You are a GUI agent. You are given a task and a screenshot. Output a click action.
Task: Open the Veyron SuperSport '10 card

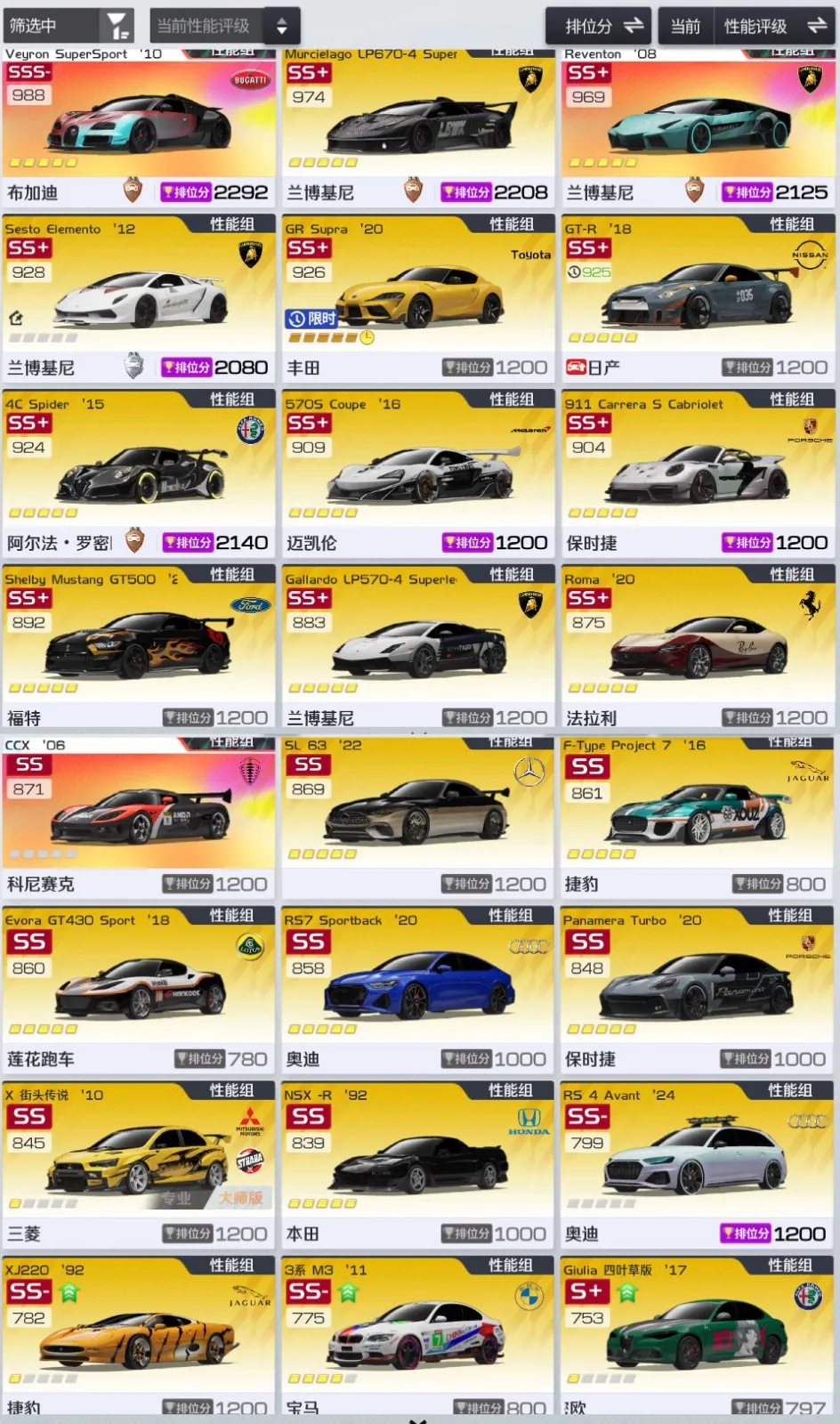click(x=139, y=126)
